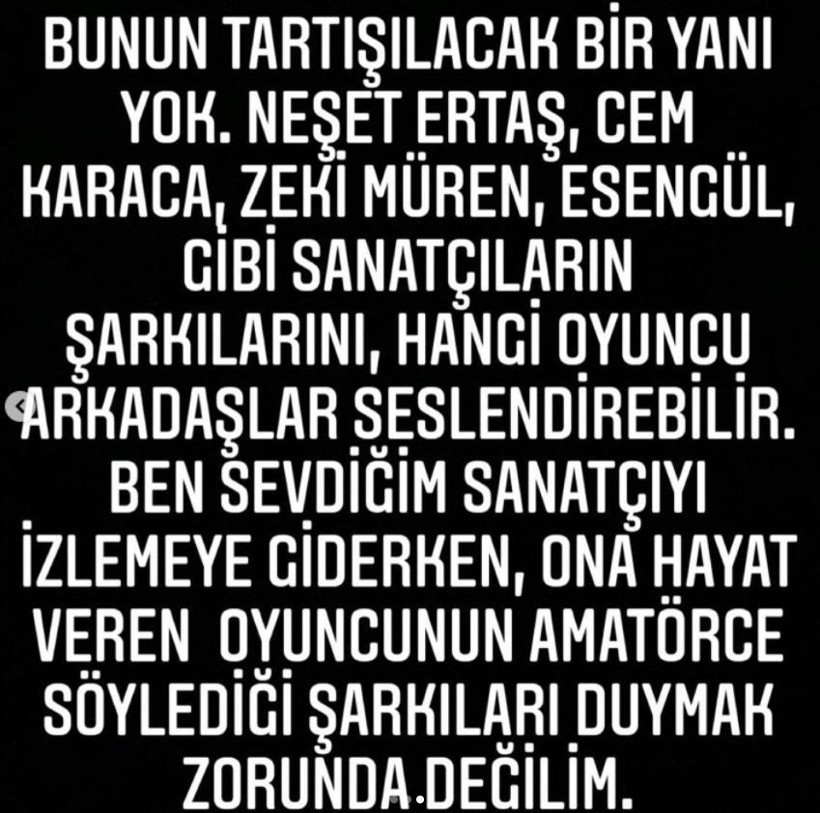Tap the carousel page indicator dots
Screen dimensions: 820x813
click(x=407, y=799)
